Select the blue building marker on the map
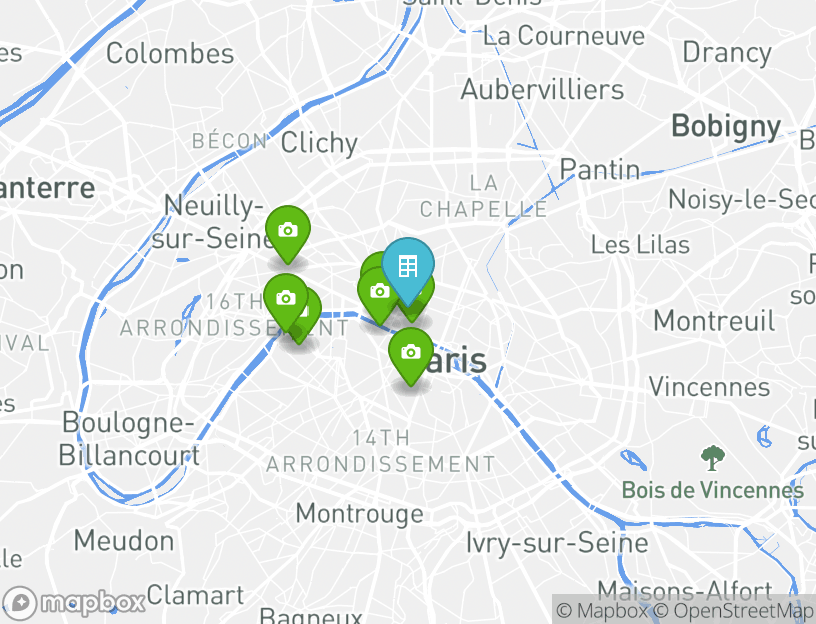 [x=408, y=266]
